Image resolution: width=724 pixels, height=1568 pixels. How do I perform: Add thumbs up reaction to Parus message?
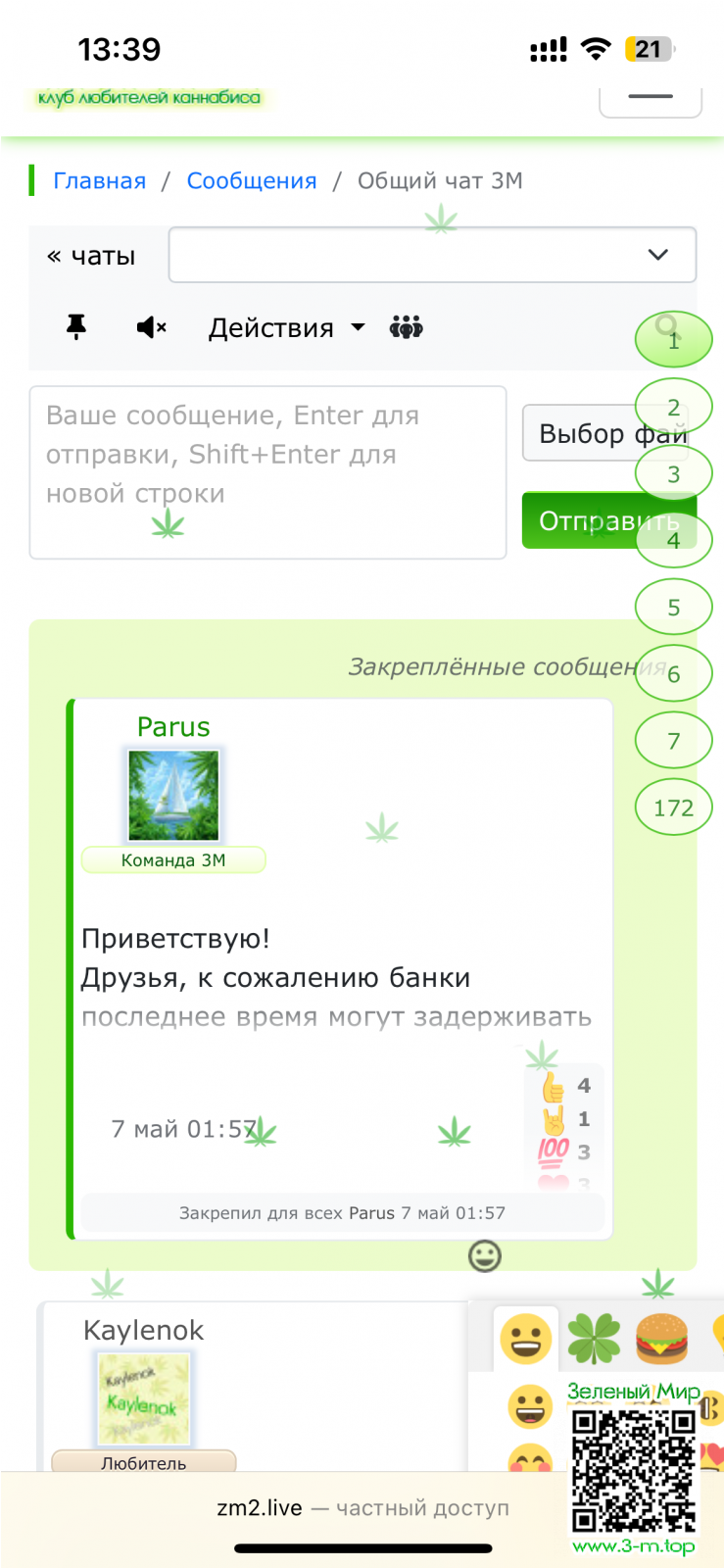(x=554, y=1086)
